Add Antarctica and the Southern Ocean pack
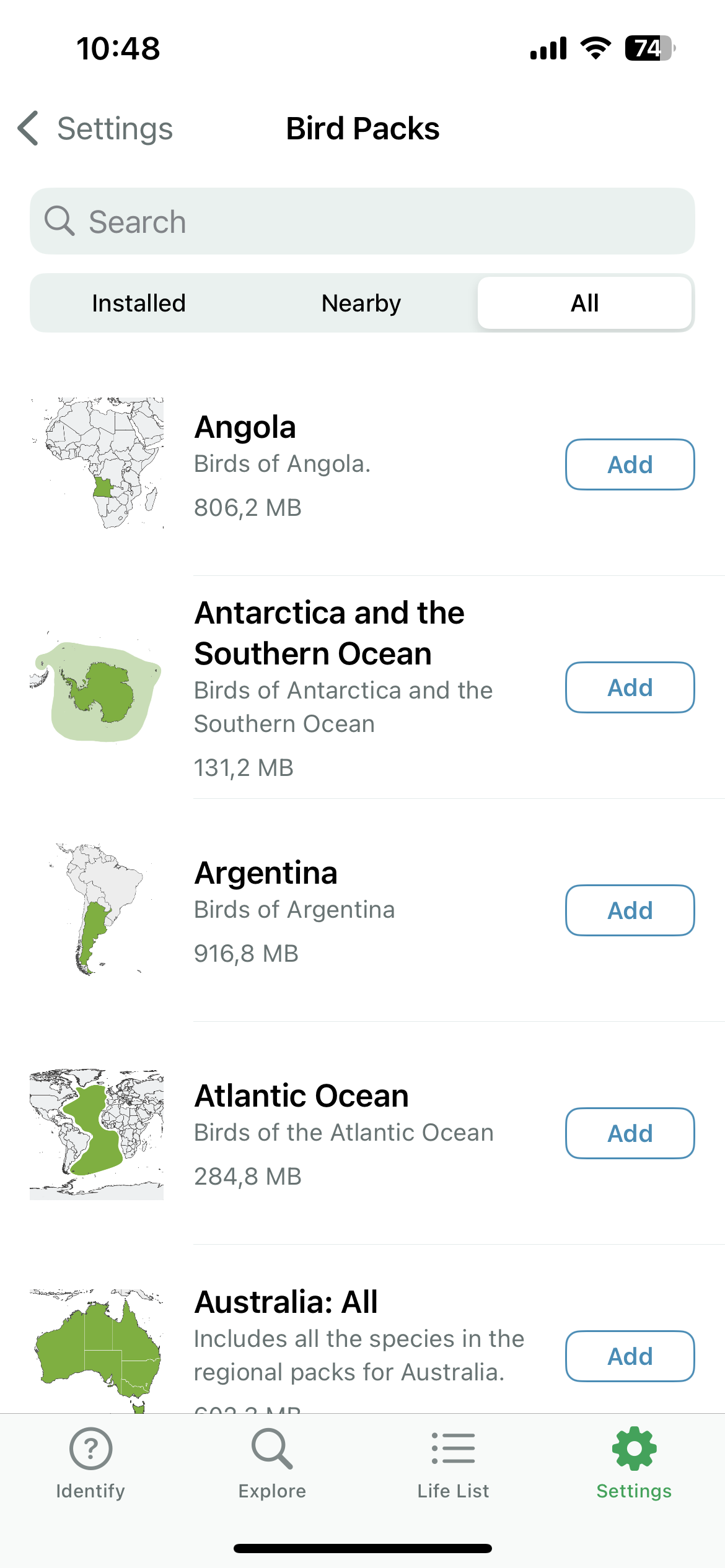The height and width of the screenshot is (1568, 725). coord(630,687)
